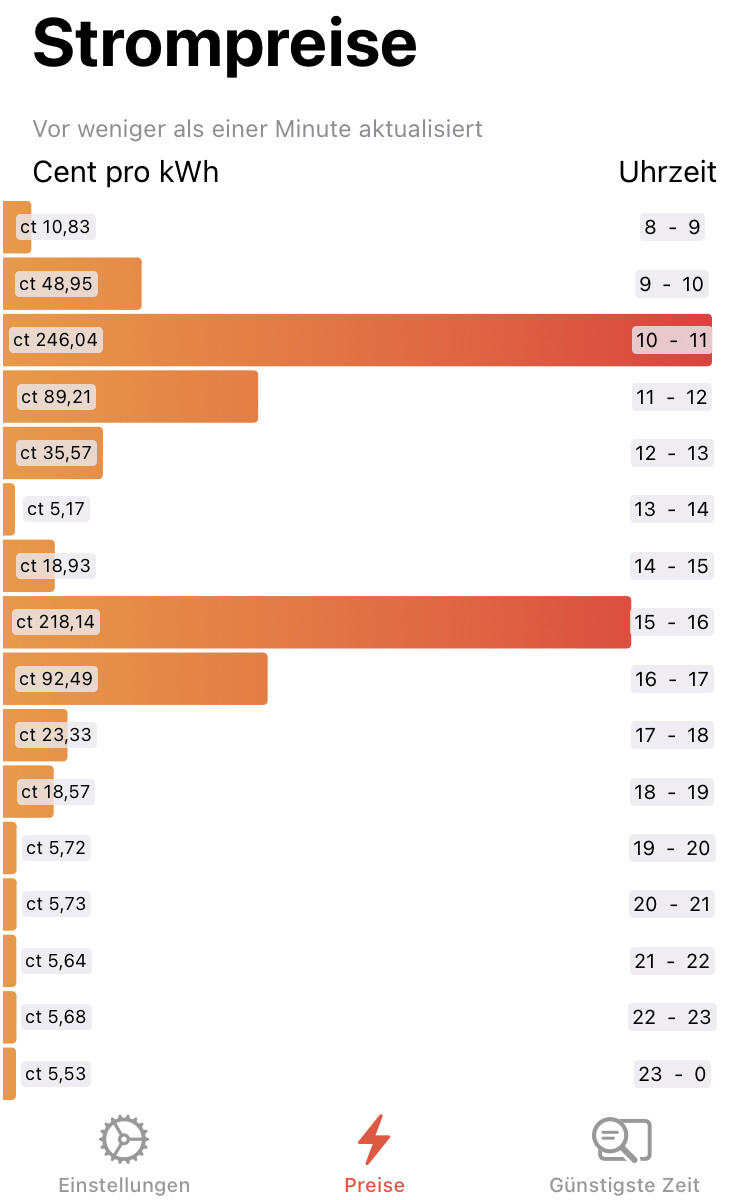Go to the Günstigste Zeit tab
The image size is (750, 1200).
pyautogui.click(x=623, y=1153)
